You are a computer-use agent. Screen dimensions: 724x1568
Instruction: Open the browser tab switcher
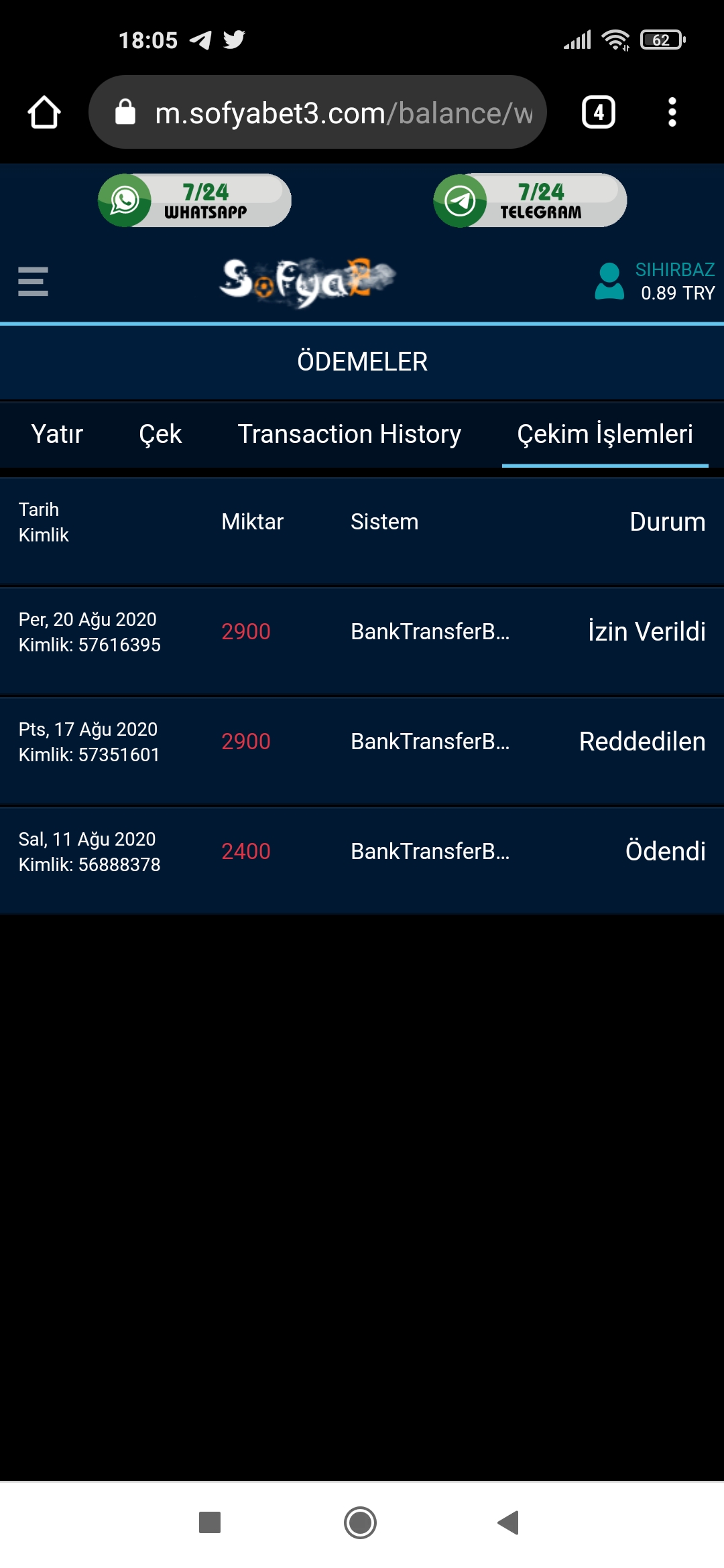click(x=598, y=112)
